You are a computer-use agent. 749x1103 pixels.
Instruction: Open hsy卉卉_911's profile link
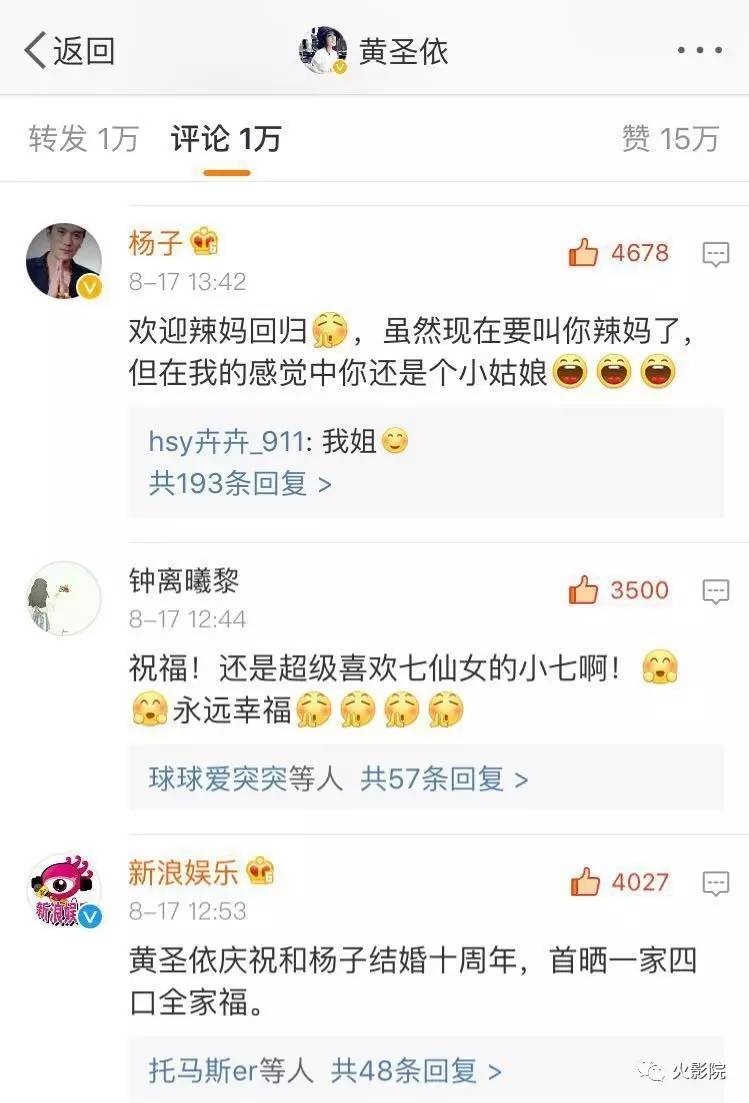[228, 441]
